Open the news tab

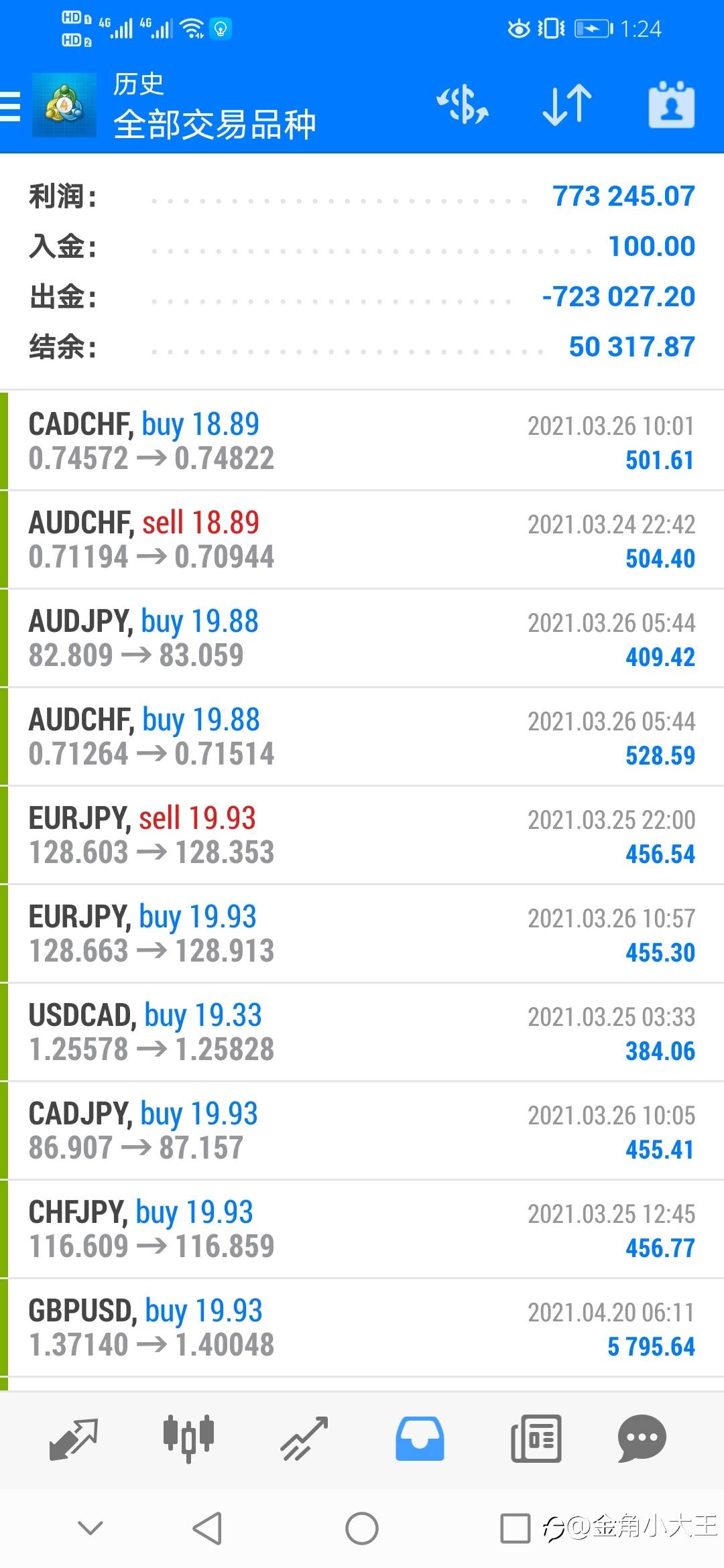[x=536, y=1438]
